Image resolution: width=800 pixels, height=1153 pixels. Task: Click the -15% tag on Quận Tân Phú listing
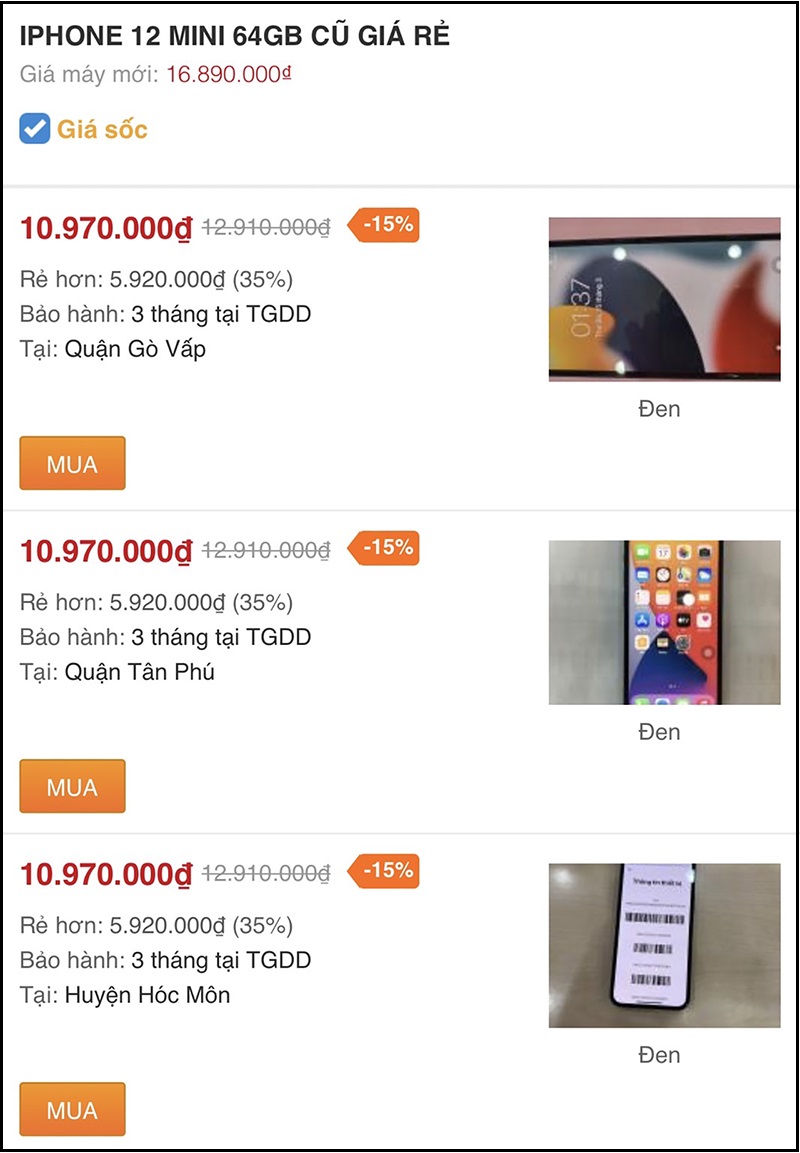383,548
